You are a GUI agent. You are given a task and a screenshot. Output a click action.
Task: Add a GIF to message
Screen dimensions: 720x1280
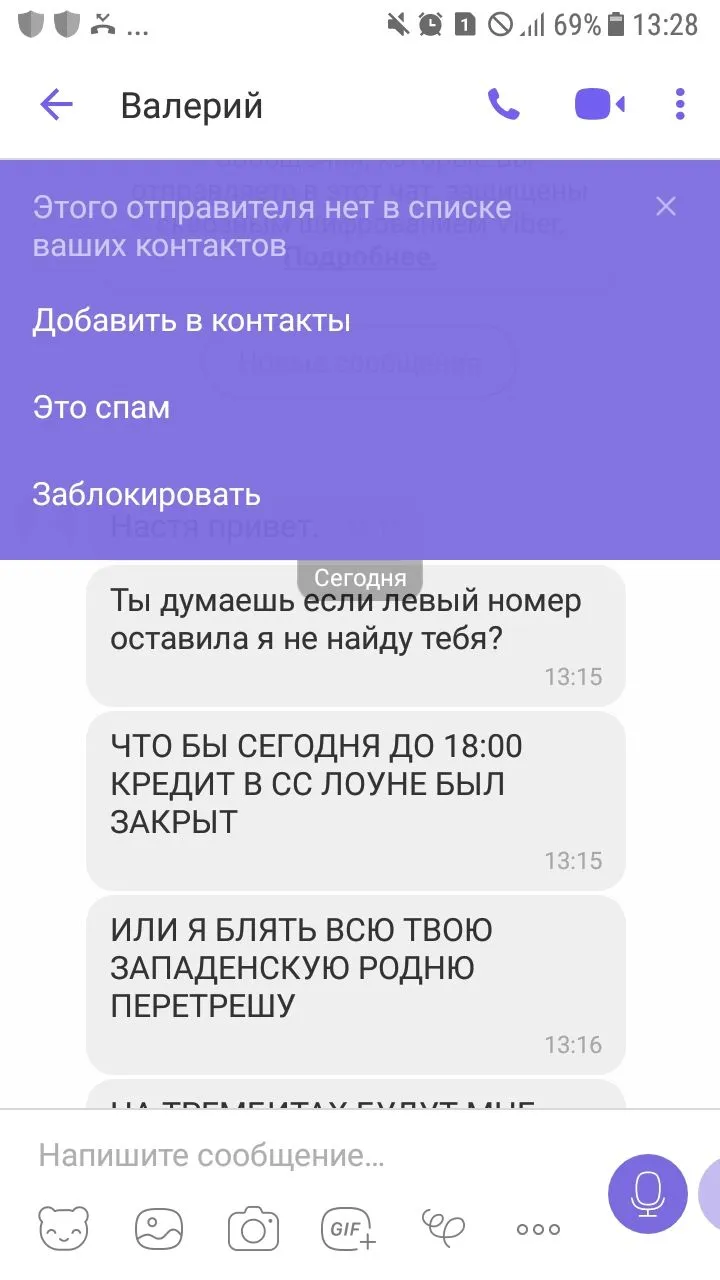click(347, 1228)
